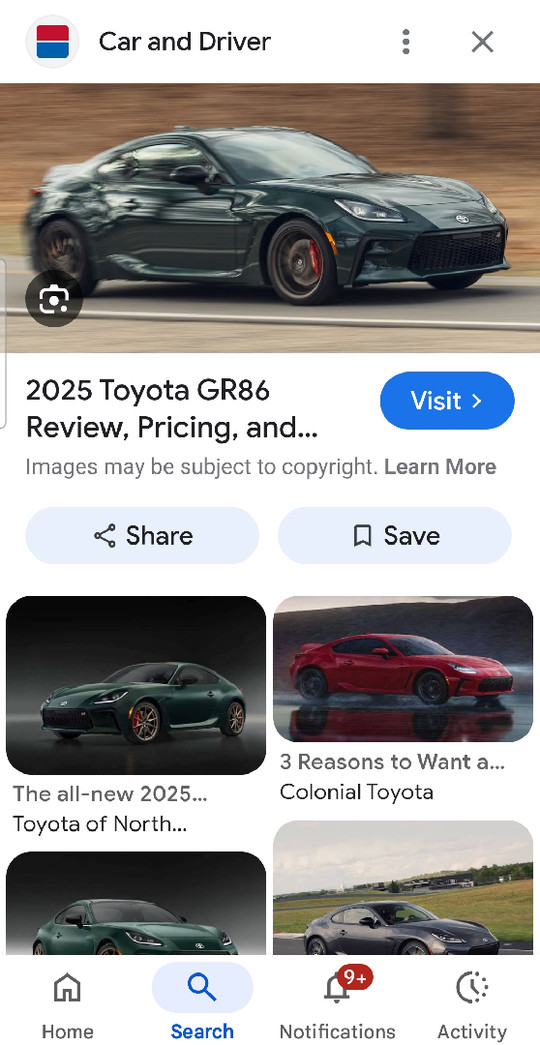Open the Toyota of North green GR86 result

[136, 685]
